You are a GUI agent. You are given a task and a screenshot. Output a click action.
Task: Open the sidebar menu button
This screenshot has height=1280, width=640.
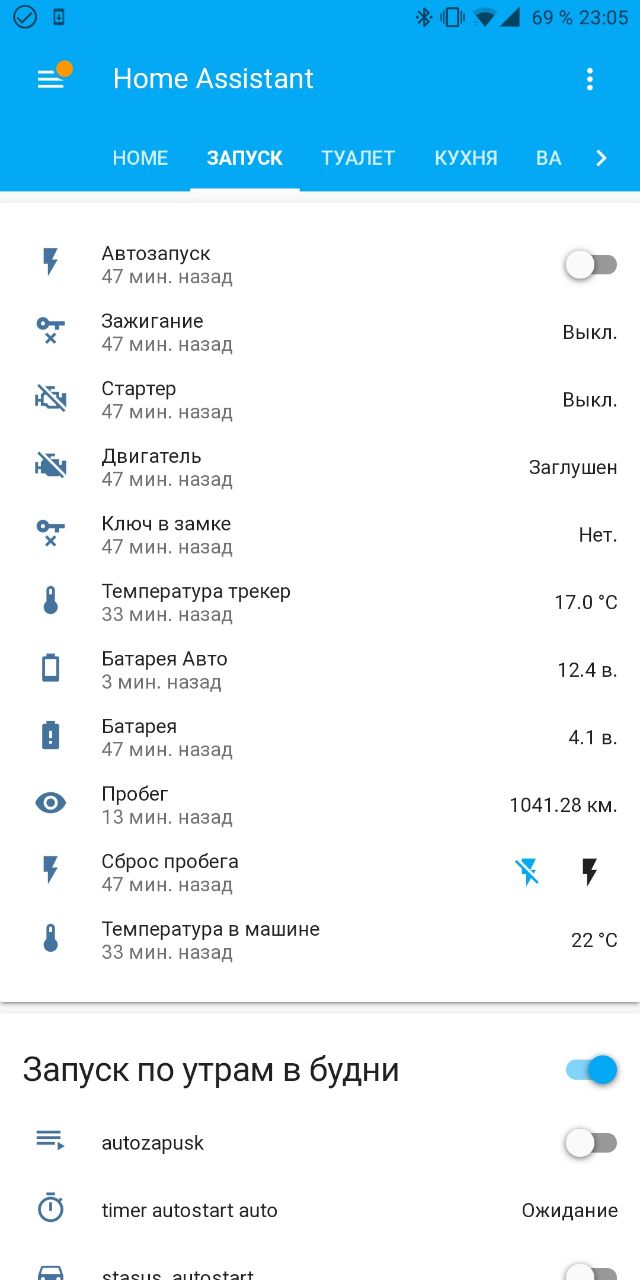(51, 79)
